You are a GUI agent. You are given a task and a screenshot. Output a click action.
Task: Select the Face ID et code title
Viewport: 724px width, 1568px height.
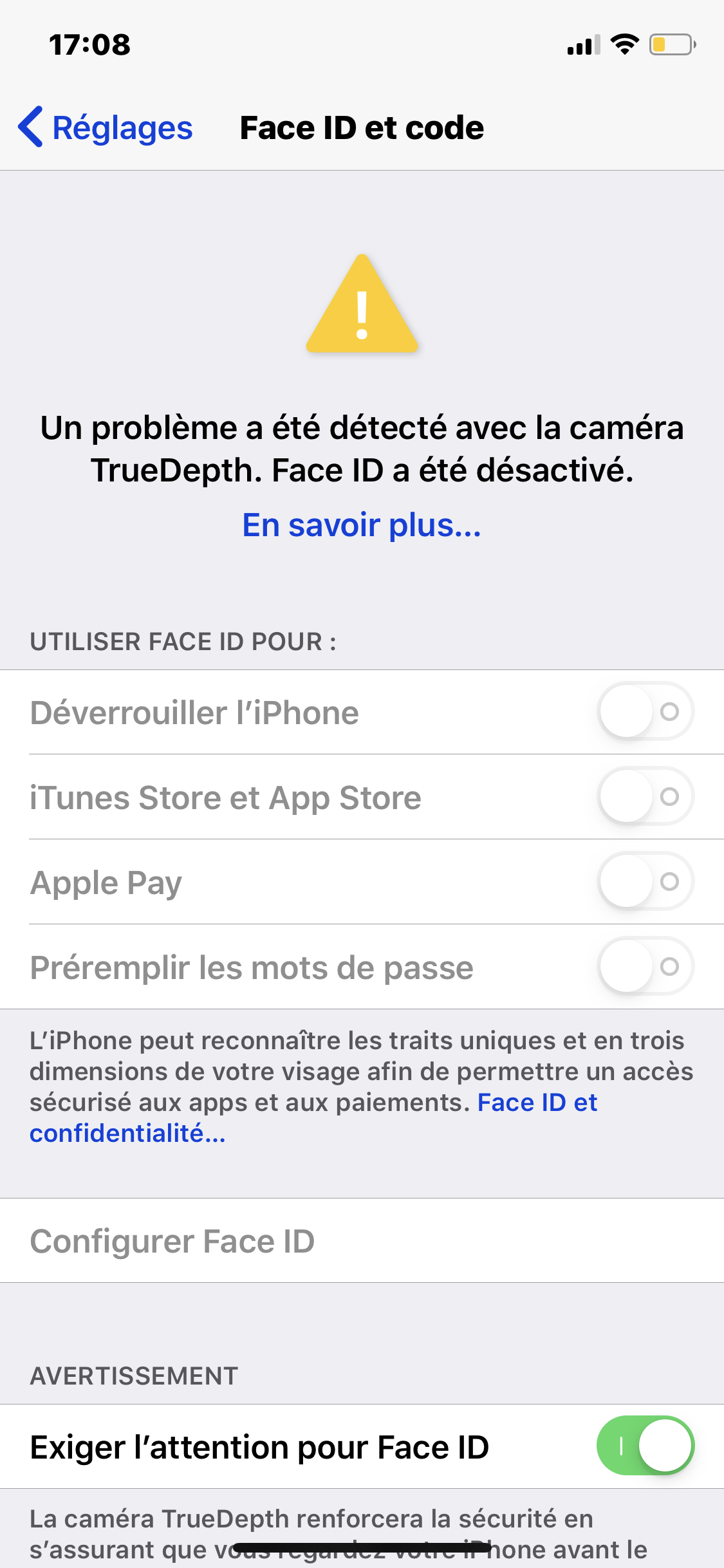(362, 127)
